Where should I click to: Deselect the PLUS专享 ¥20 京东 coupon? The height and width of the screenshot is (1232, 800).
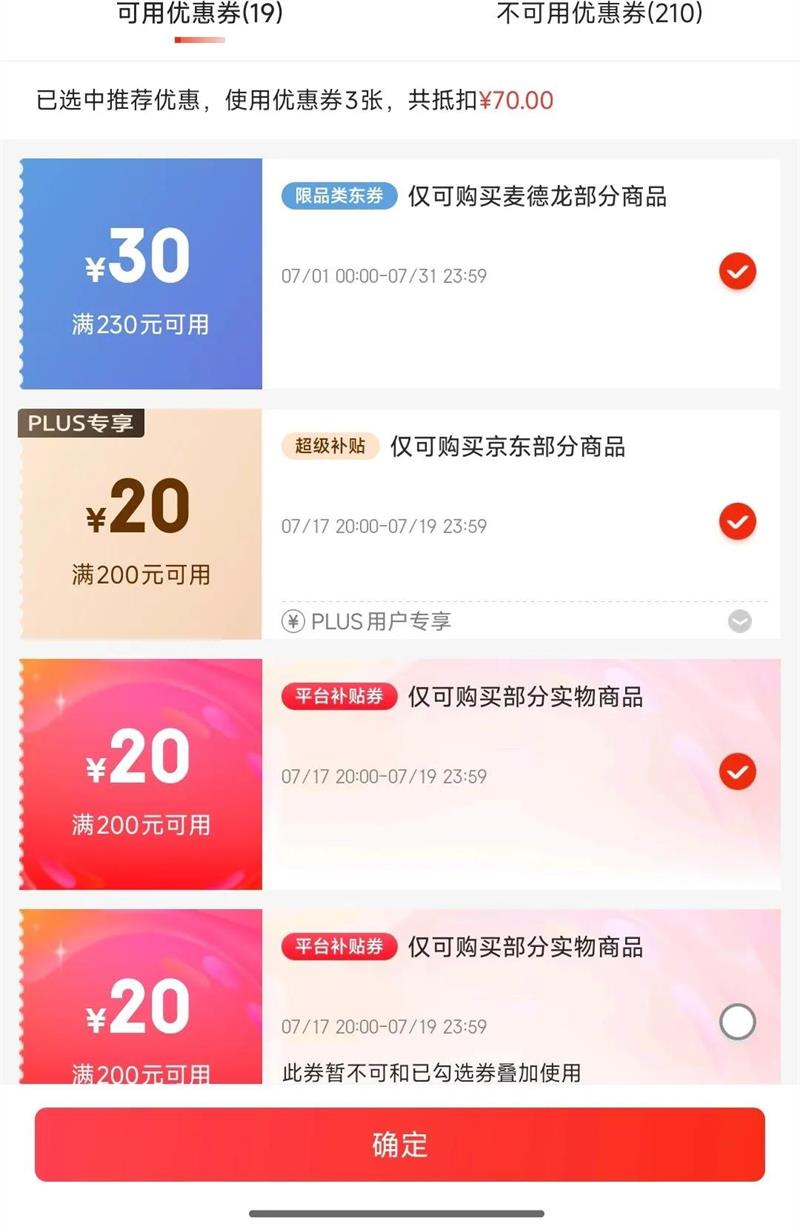(x=738, y=521)
